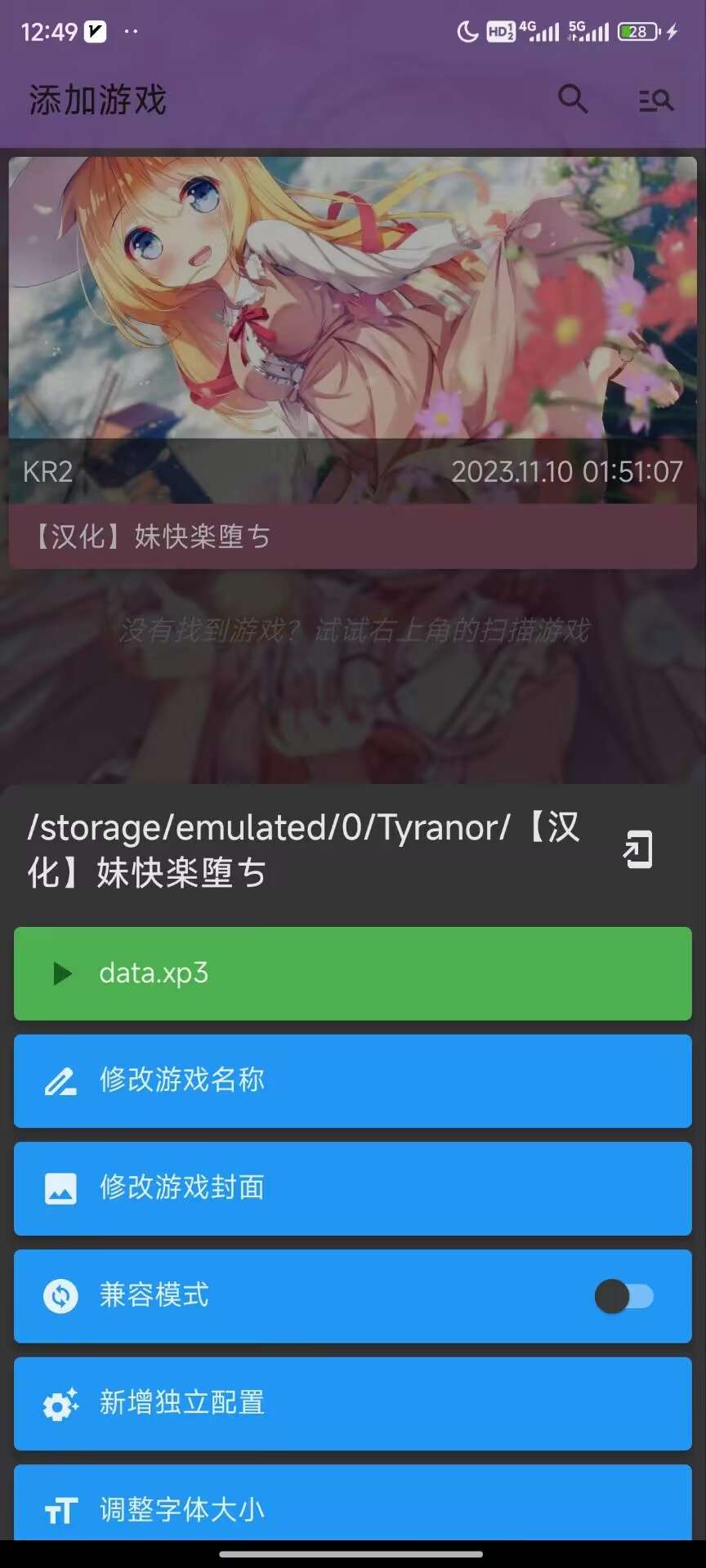Open the 【汉化】妹快楽堕ち game card
The height and width of the screenshot is (1568, 706).
352,363
